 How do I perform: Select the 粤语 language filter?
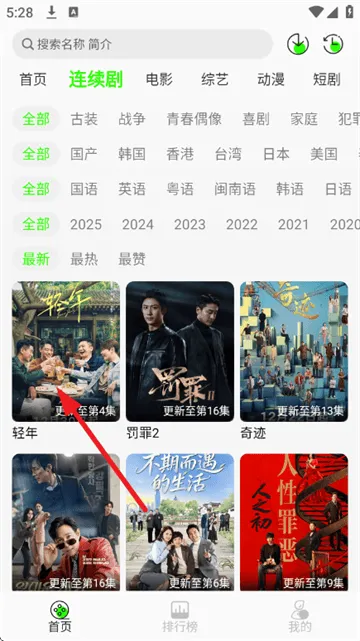(180, 189)
